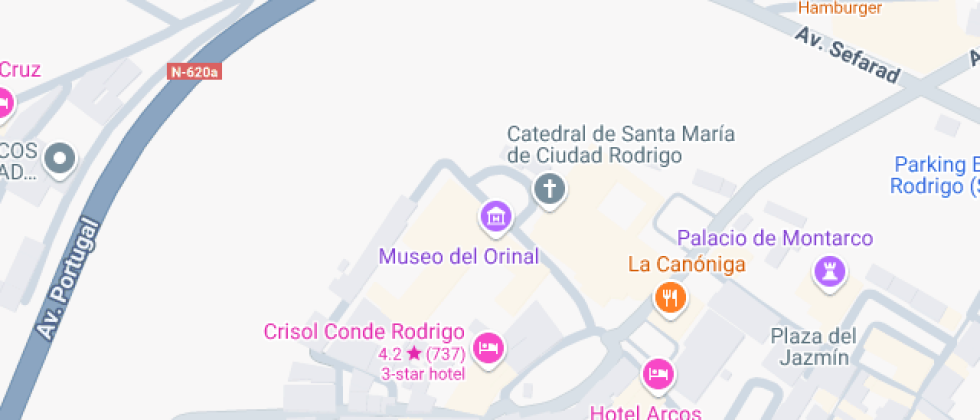The height and width of the screenshot is (420, 980).
Task: Tap the La Canóniga restaurant pin
Action: point(670,296)
